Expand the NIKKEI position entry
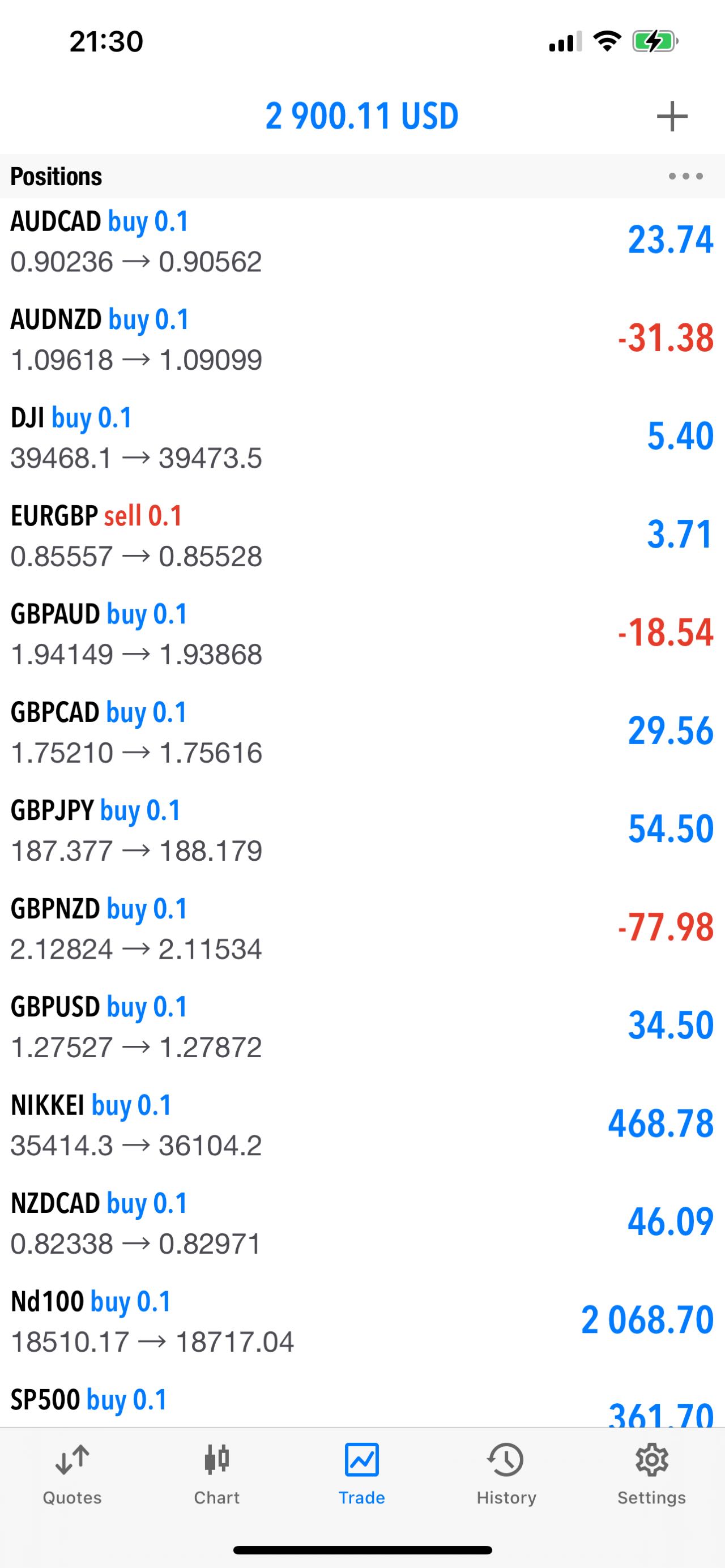725x1568 pixels. point(362,1125)
